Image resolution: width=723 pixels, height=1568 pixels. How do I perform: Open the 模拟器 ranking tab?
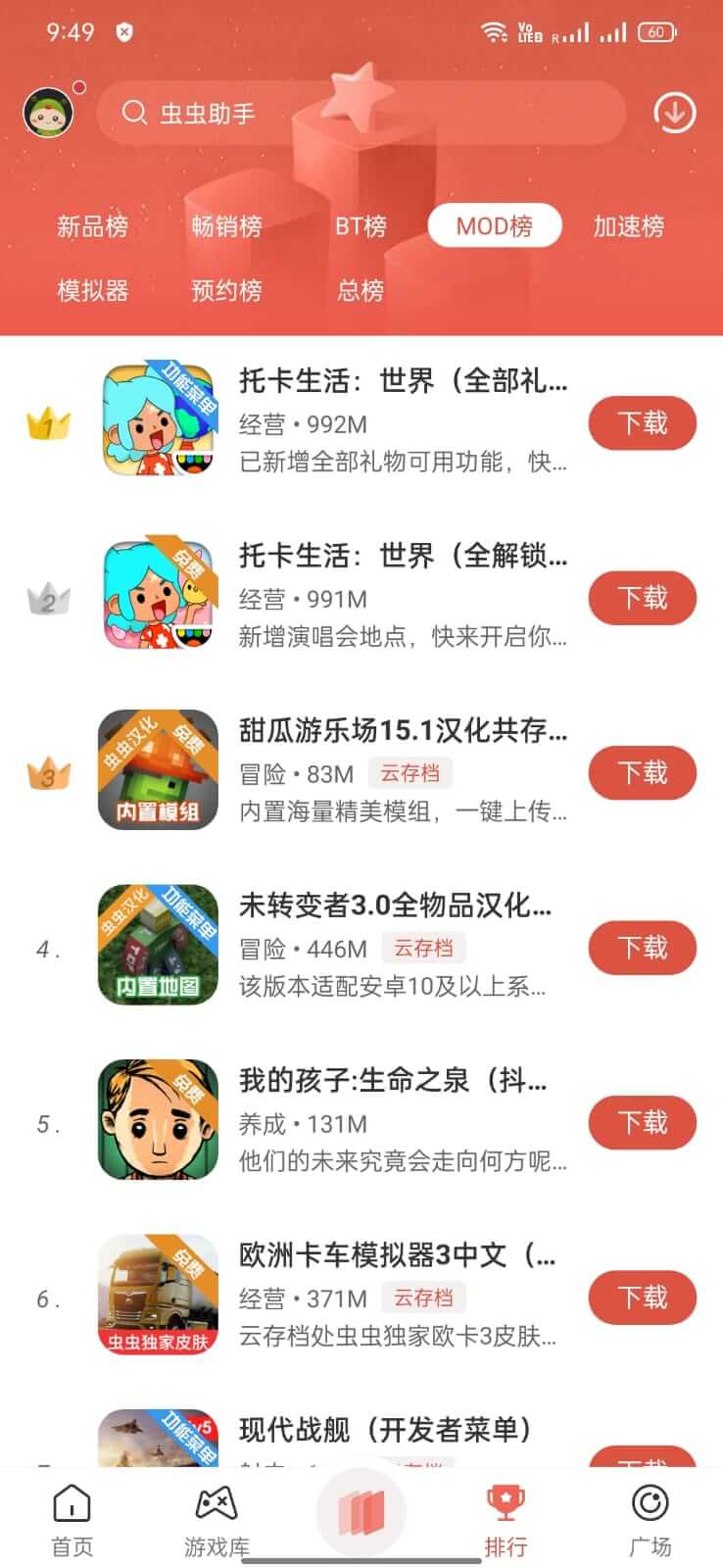pyautogui.click(x=93, y=290)
